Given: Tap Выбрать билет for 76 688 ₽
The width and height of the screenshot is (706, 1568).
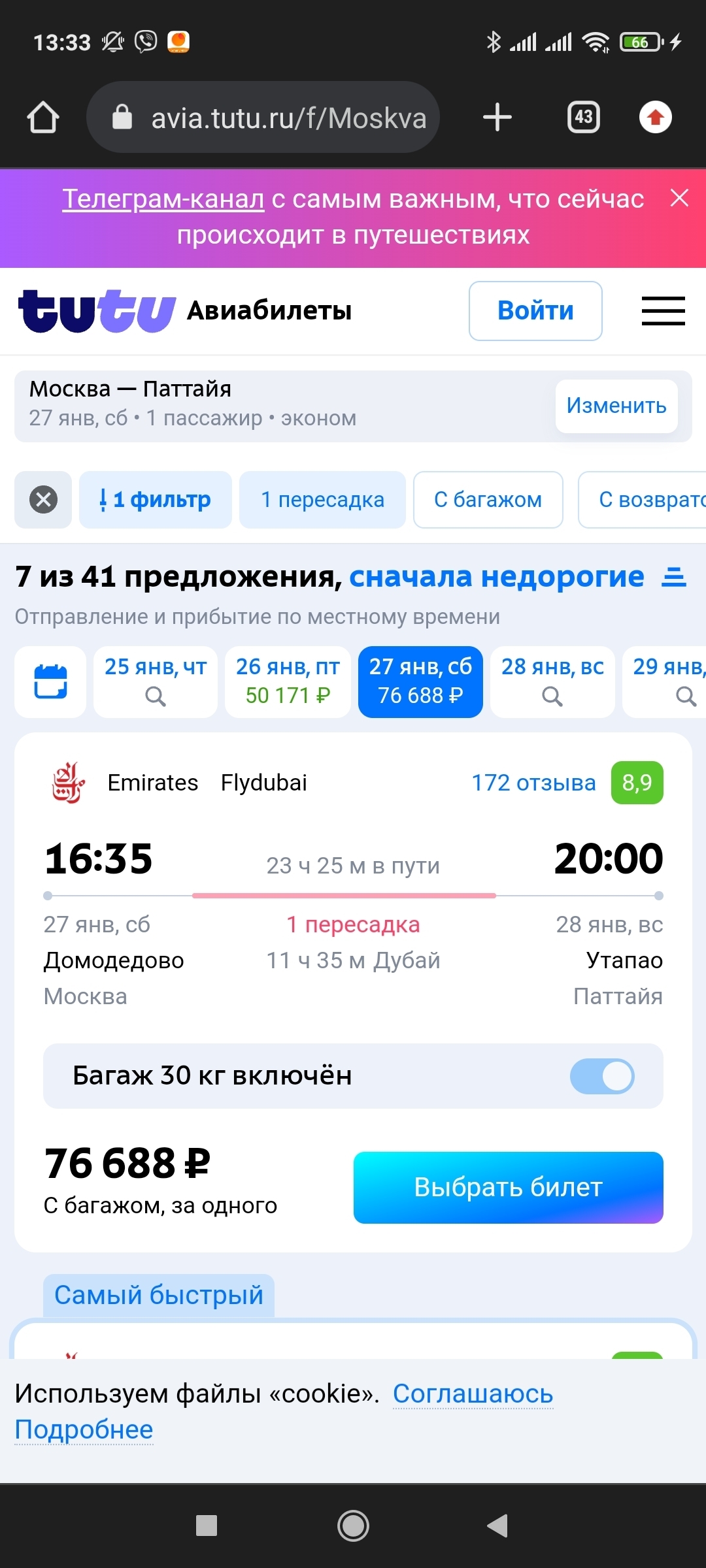Looking at the screenshot, I should click(x=508, y=1187).
